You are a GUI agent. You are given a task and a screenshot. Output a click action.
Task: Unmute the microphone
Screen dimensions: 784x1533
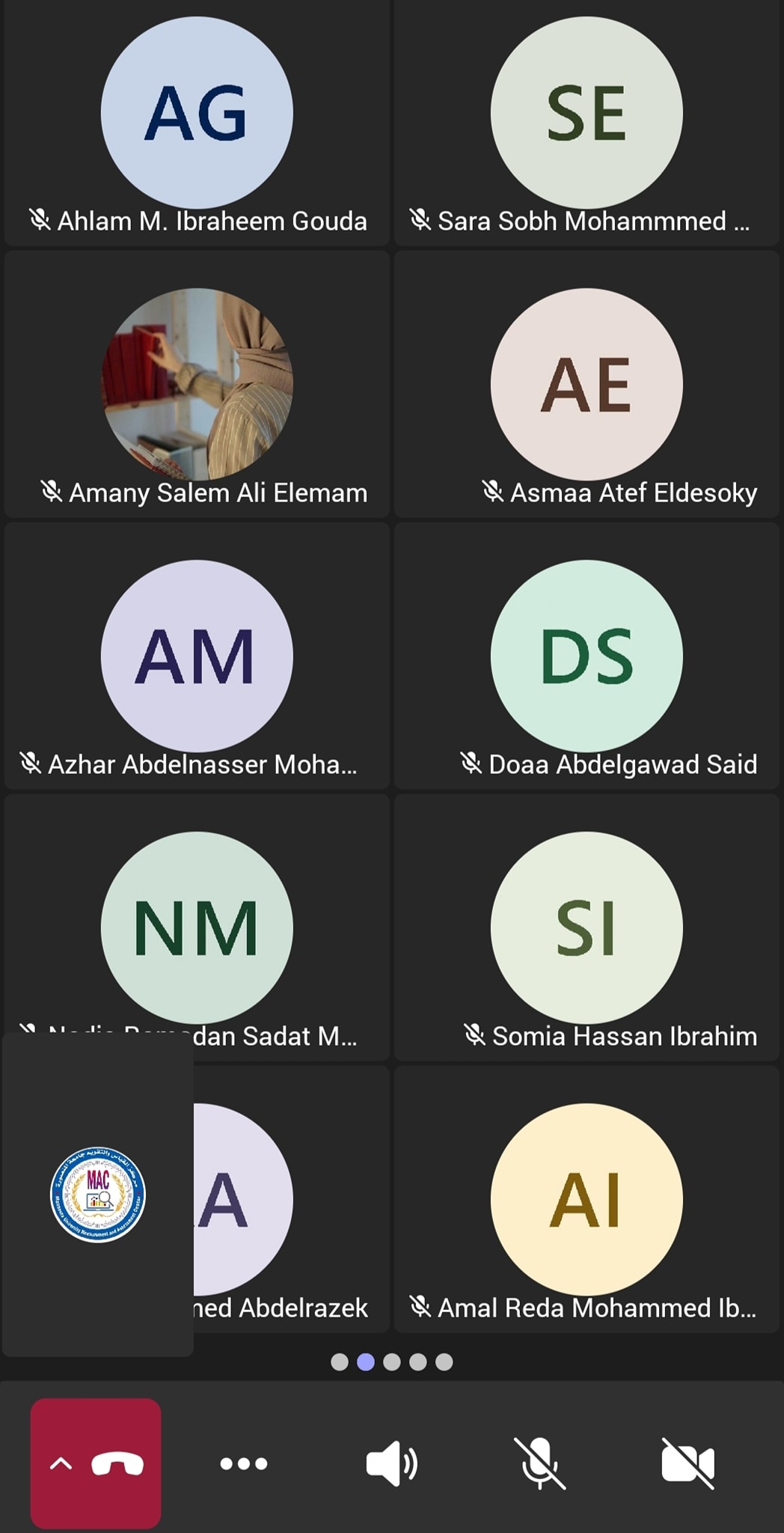point(539,1463)
